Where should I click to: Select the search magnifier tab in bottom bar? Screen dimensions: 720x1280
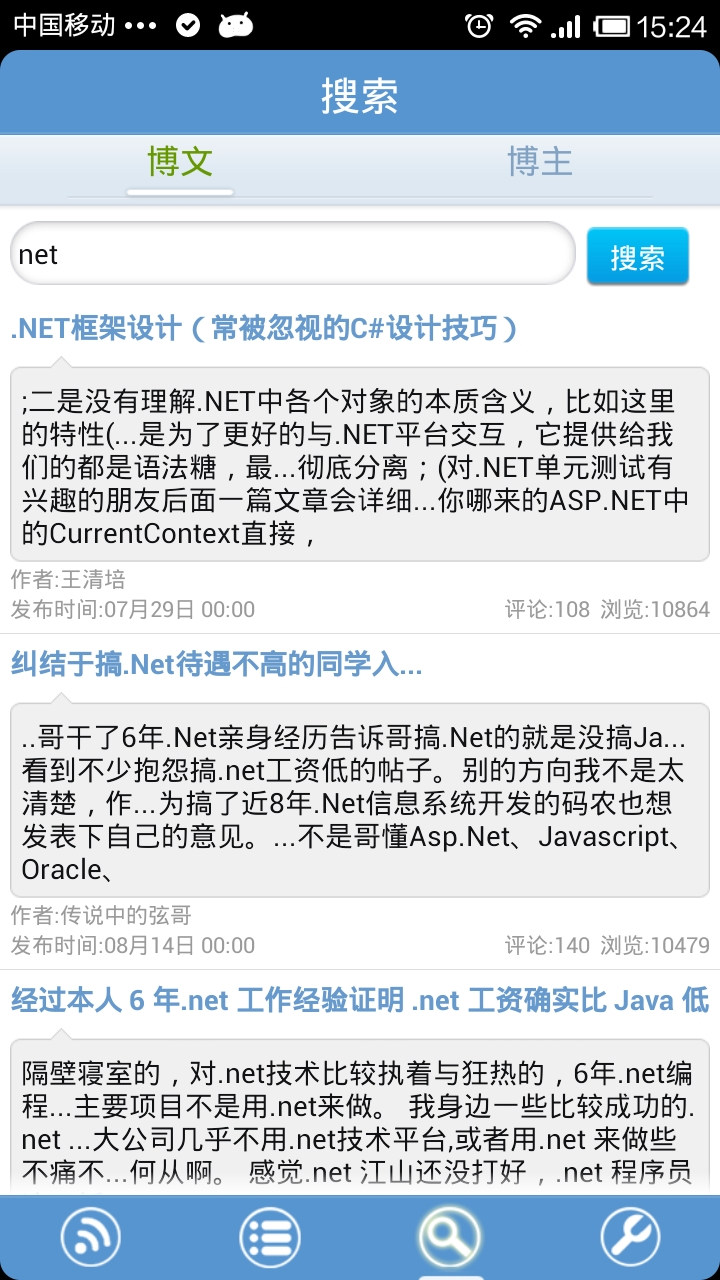449,1237
